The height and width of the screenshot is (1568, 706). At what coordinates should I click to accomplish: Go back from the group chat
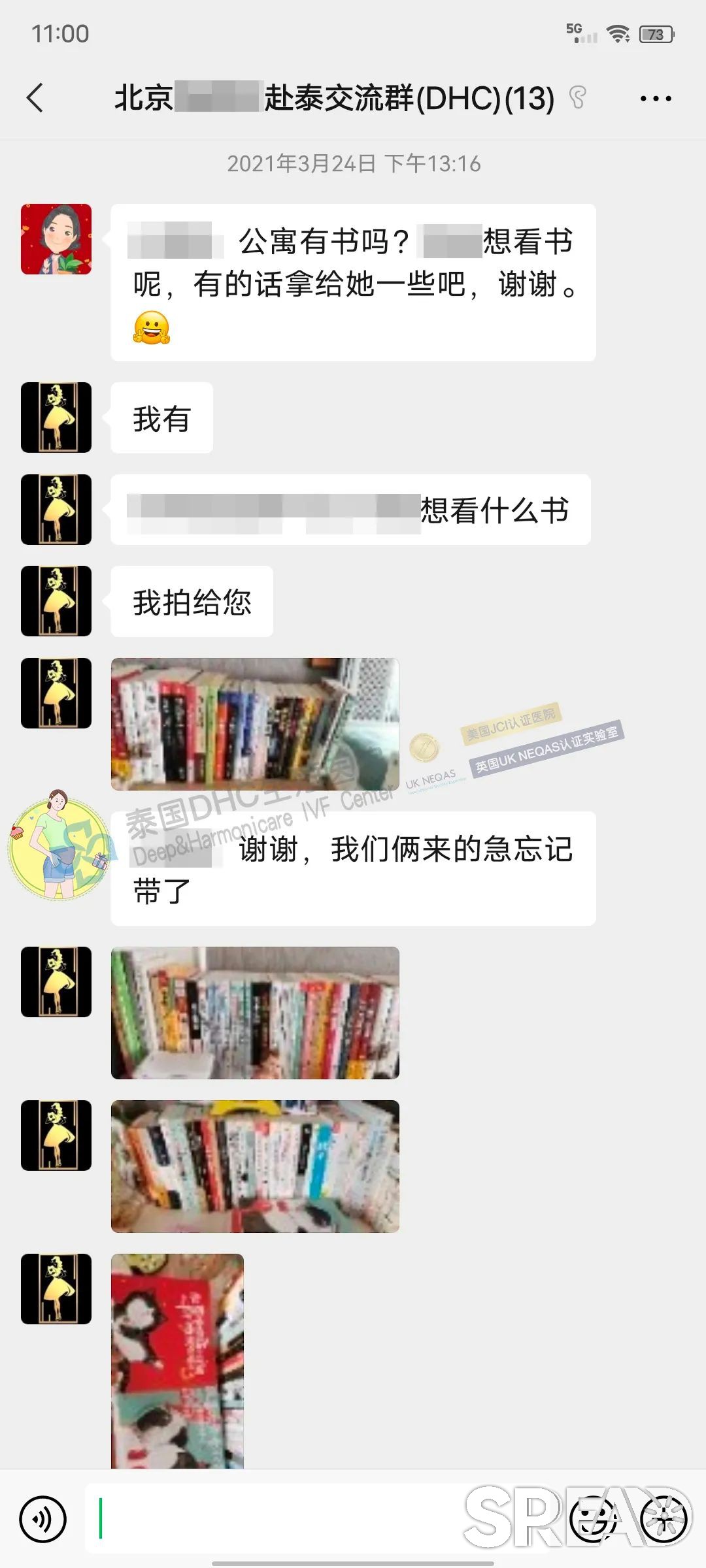[x=35, y=99]
